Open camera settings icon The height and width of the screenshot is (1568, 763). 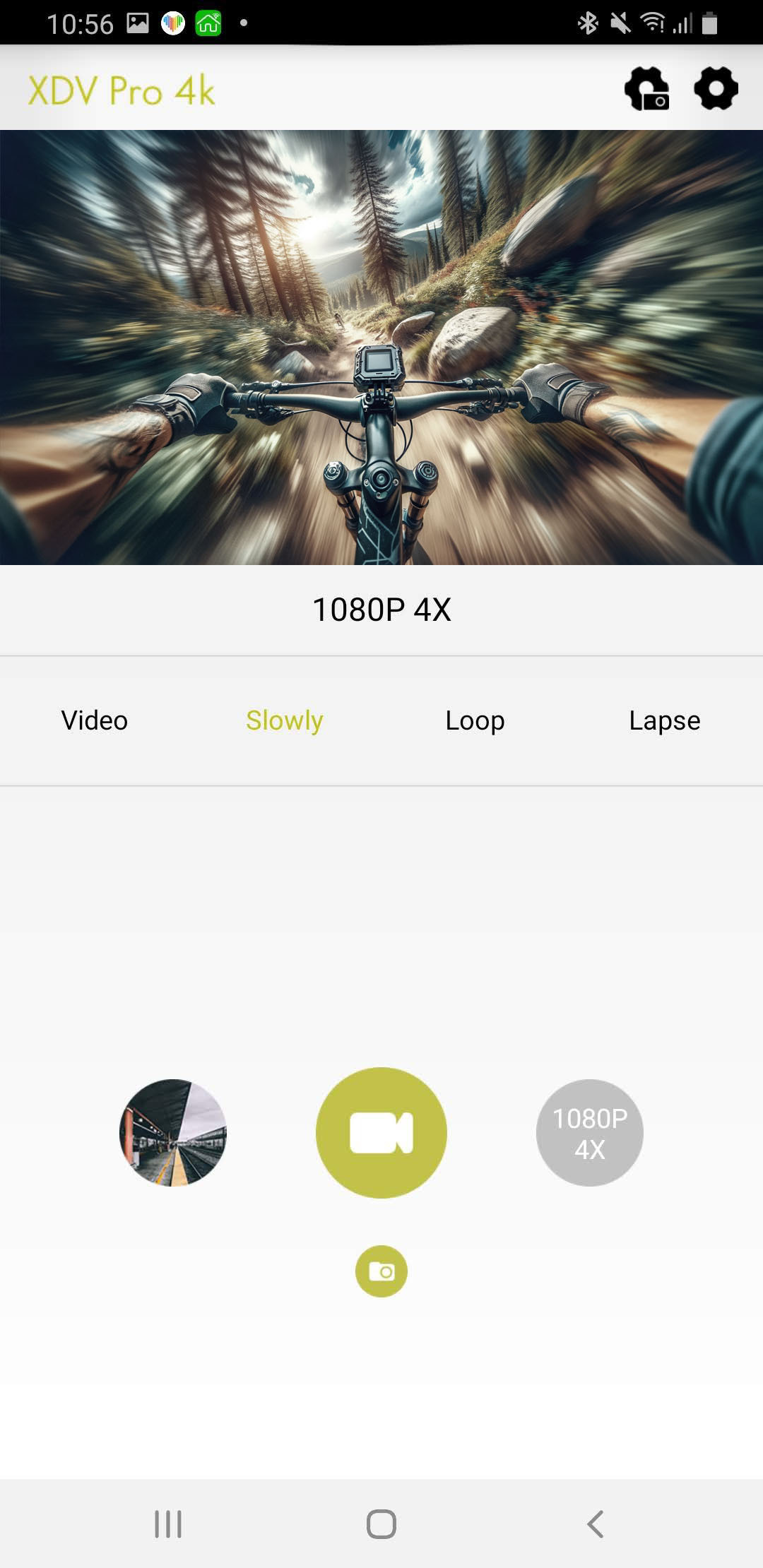tap(646, 89)
